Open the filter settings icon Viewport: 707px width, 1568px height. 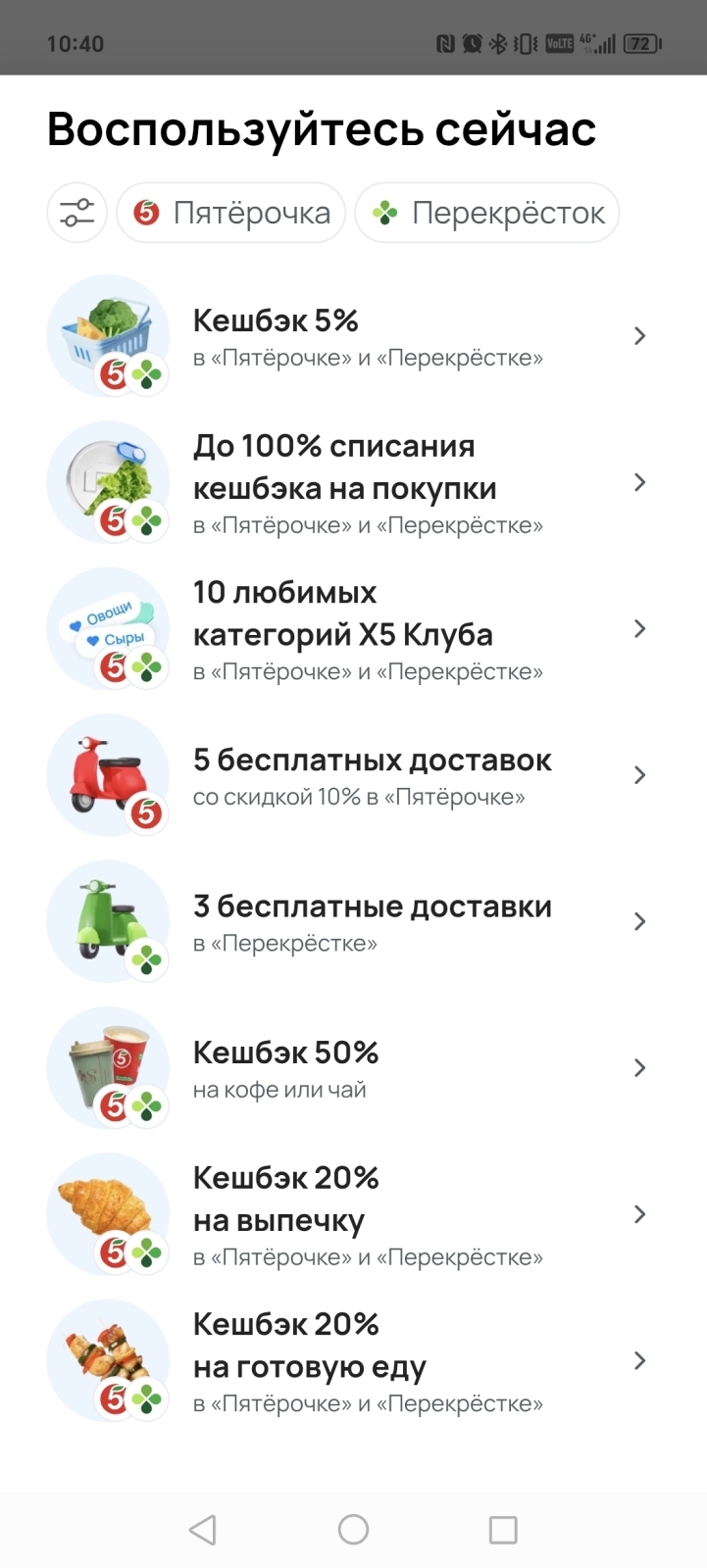pos(76,213)
